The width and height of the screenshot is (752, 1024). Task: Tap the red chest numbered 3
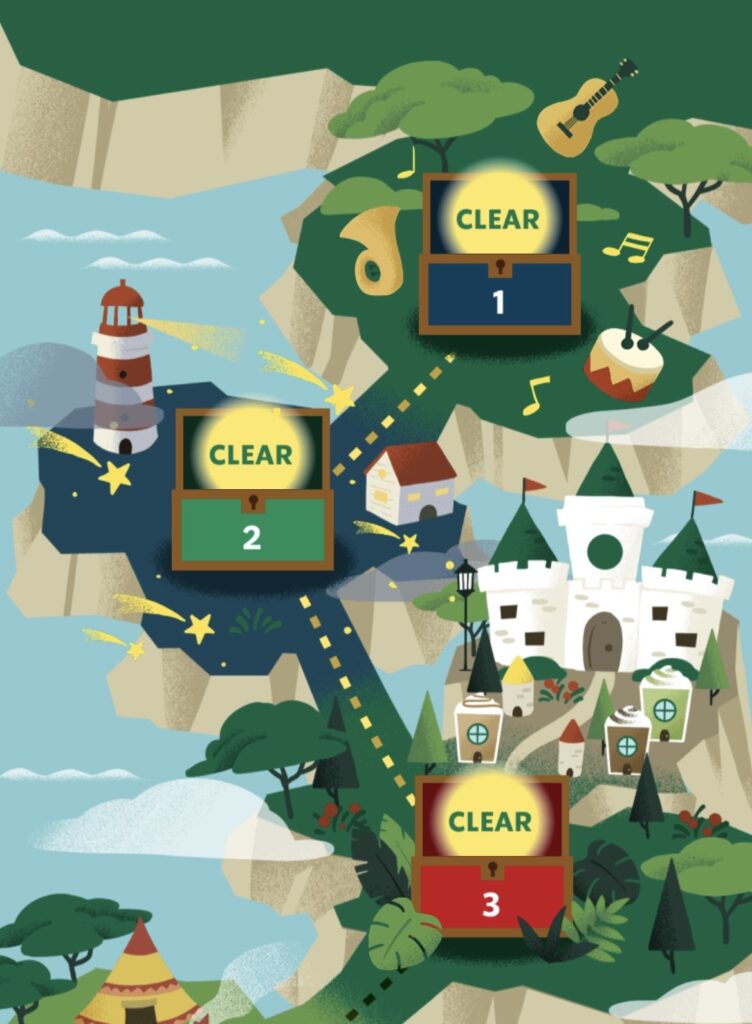491,858
